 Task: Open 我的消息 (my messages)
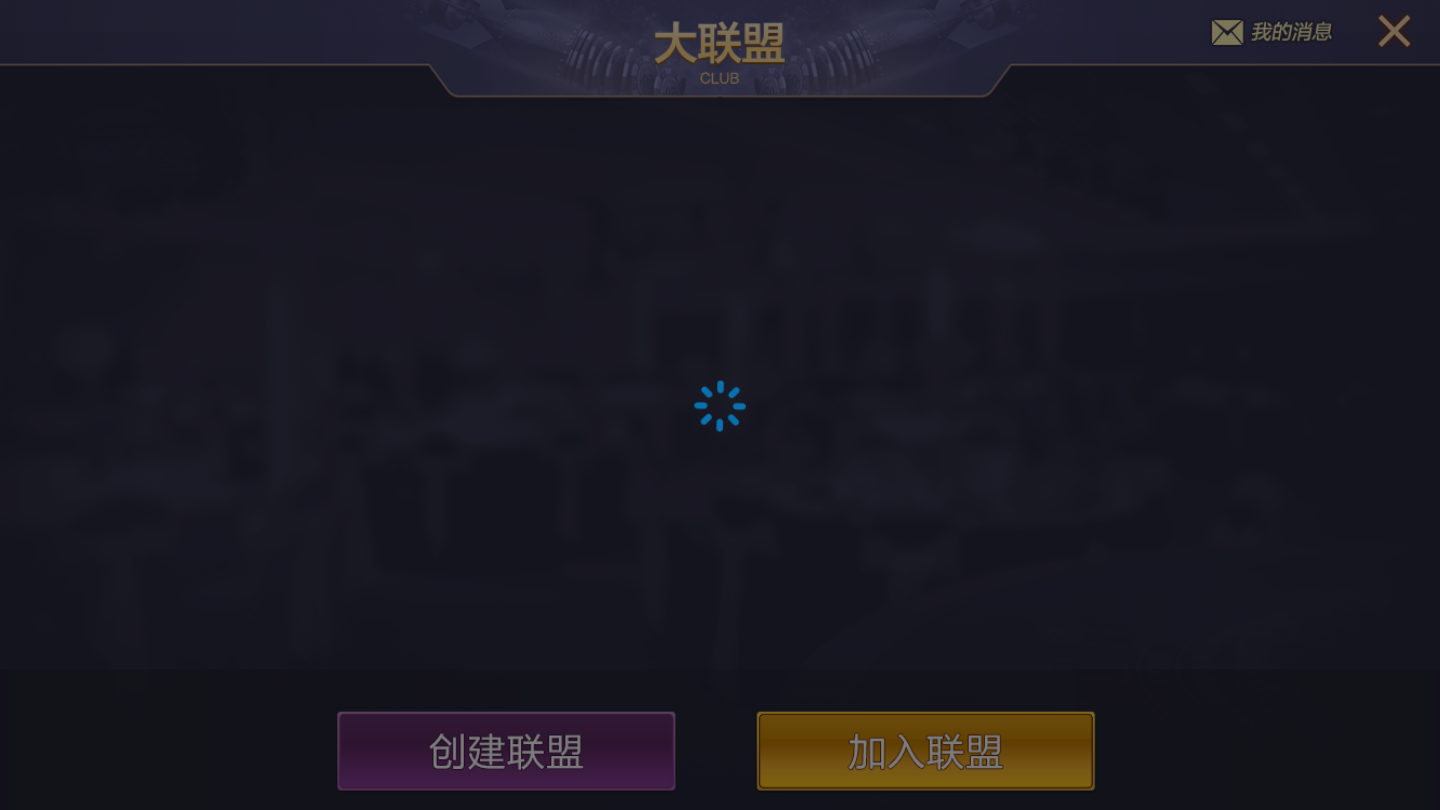click(1272, 32)
